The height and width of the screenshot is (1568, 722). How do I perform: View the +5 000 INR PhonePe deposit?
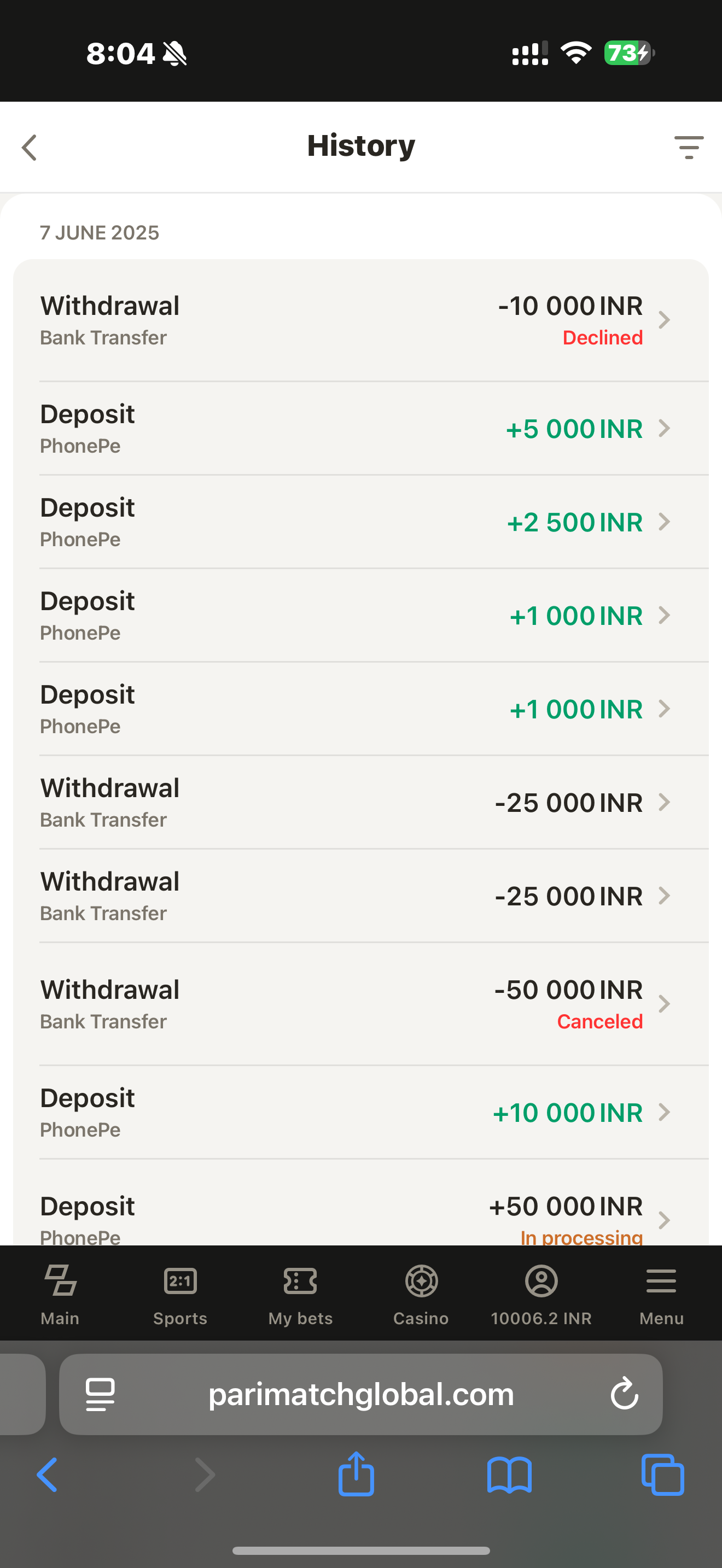[x=360, y=429]
